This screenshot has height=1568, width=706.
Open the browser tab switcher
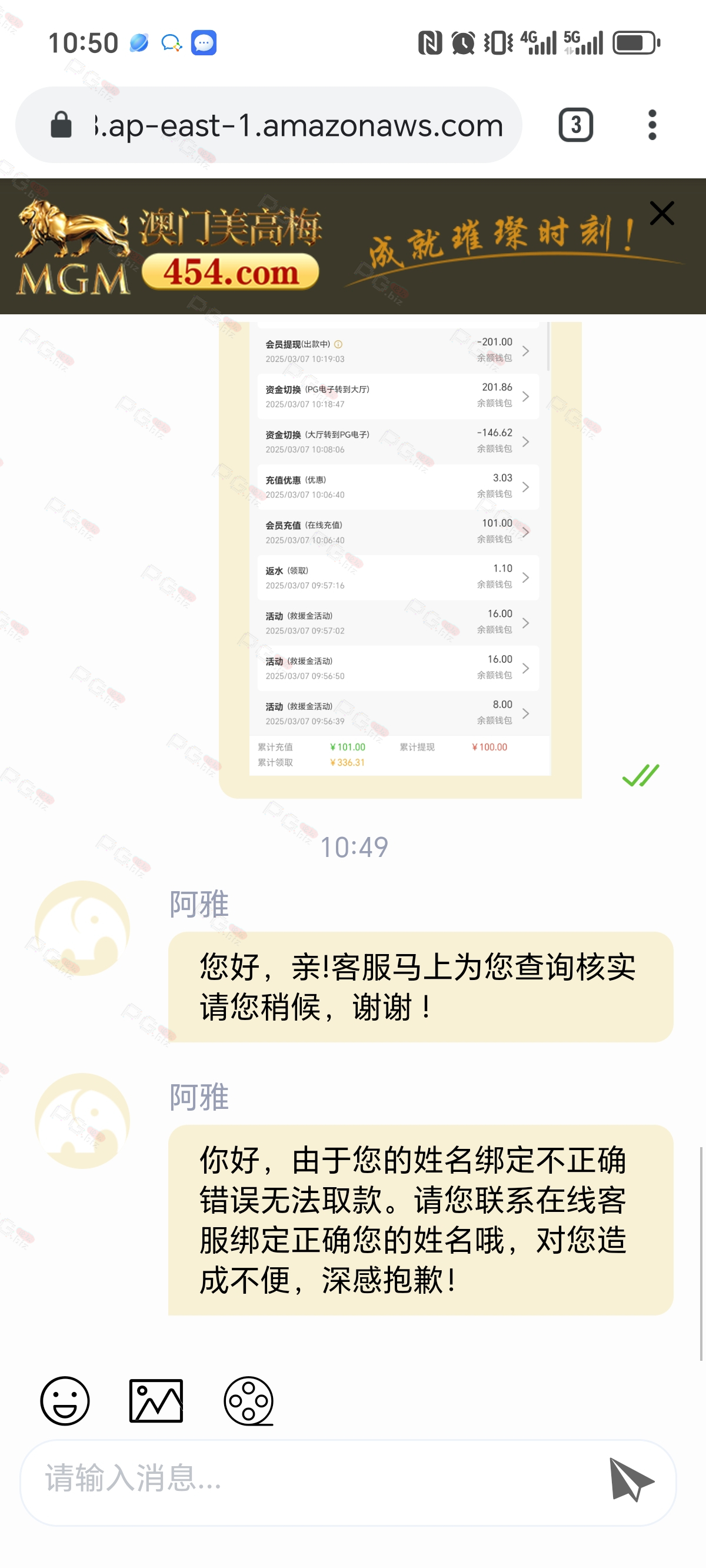pyautogui.click(x=575, y=125)
